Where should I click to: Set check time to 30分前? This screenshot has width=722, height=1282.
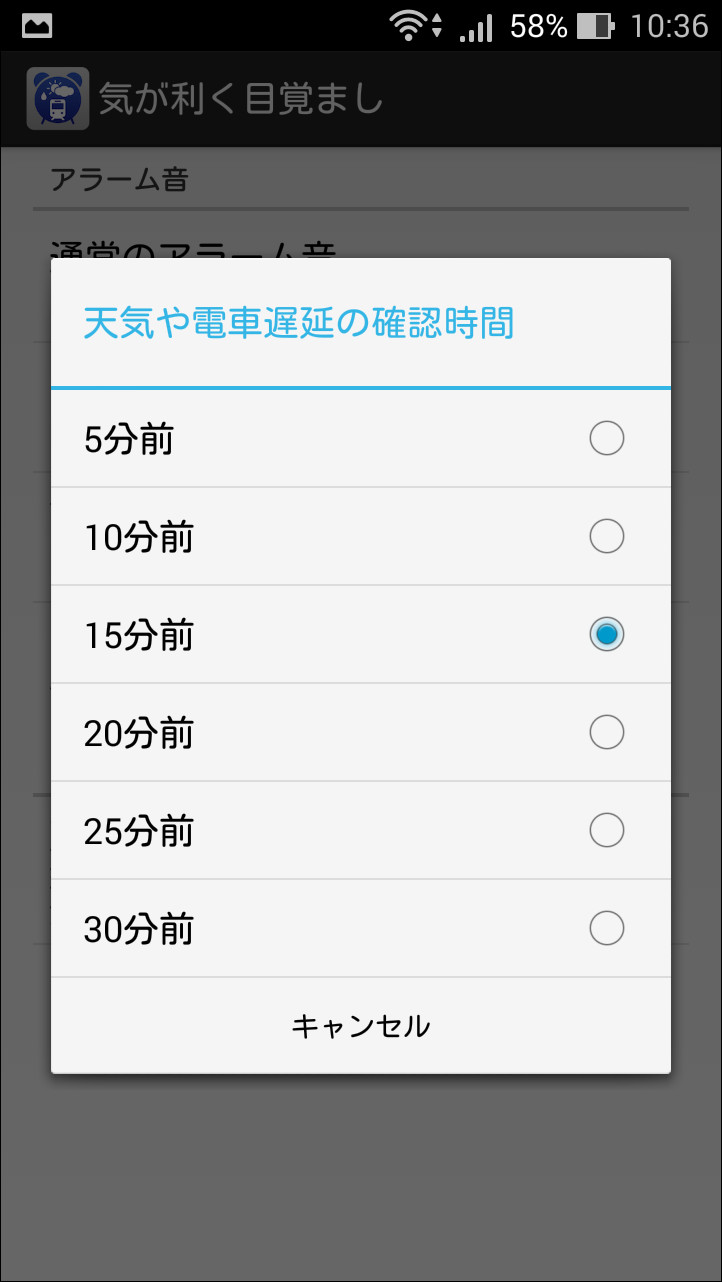(607, 928)
